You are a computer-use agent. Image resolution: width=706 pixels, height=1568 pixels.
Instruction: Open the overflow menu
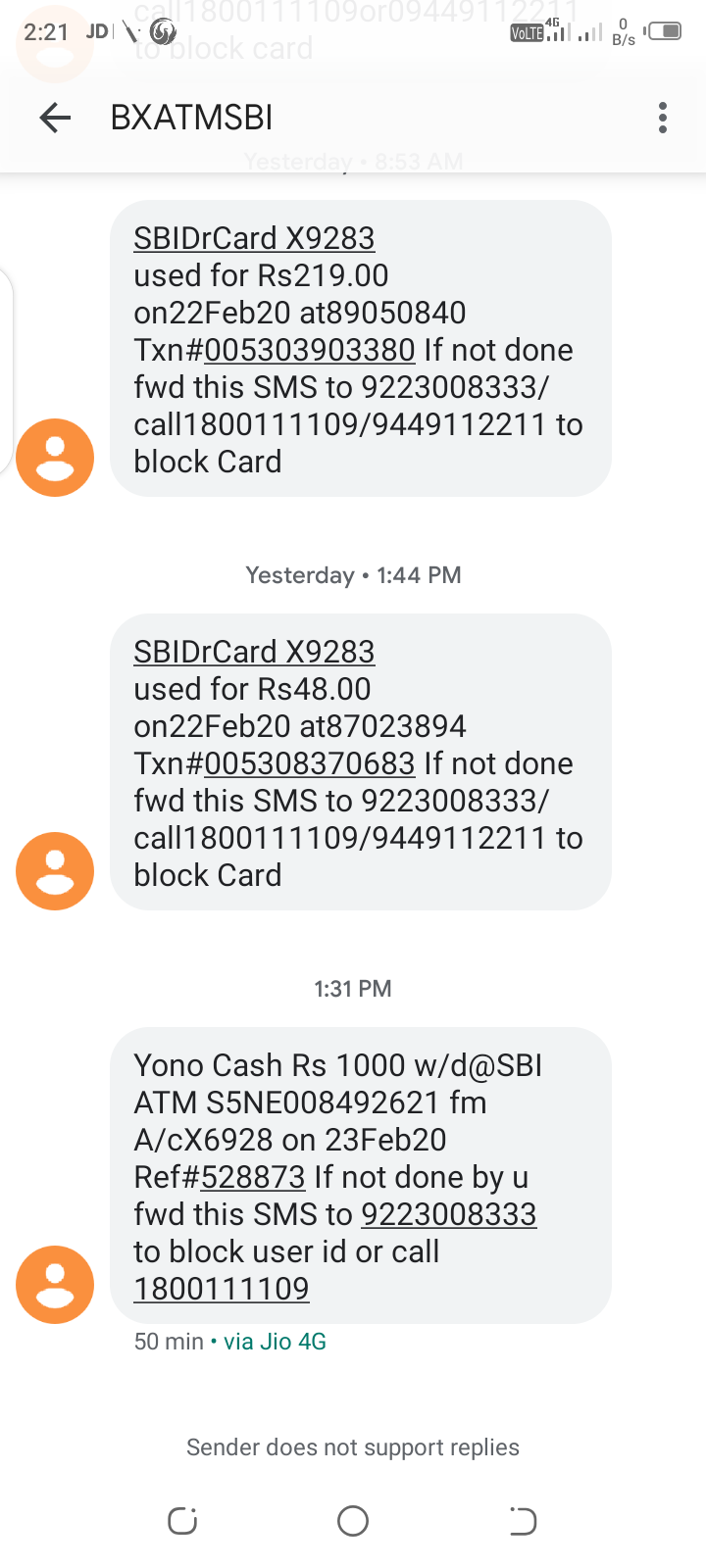pyautogui.click(x=663, y=118)
